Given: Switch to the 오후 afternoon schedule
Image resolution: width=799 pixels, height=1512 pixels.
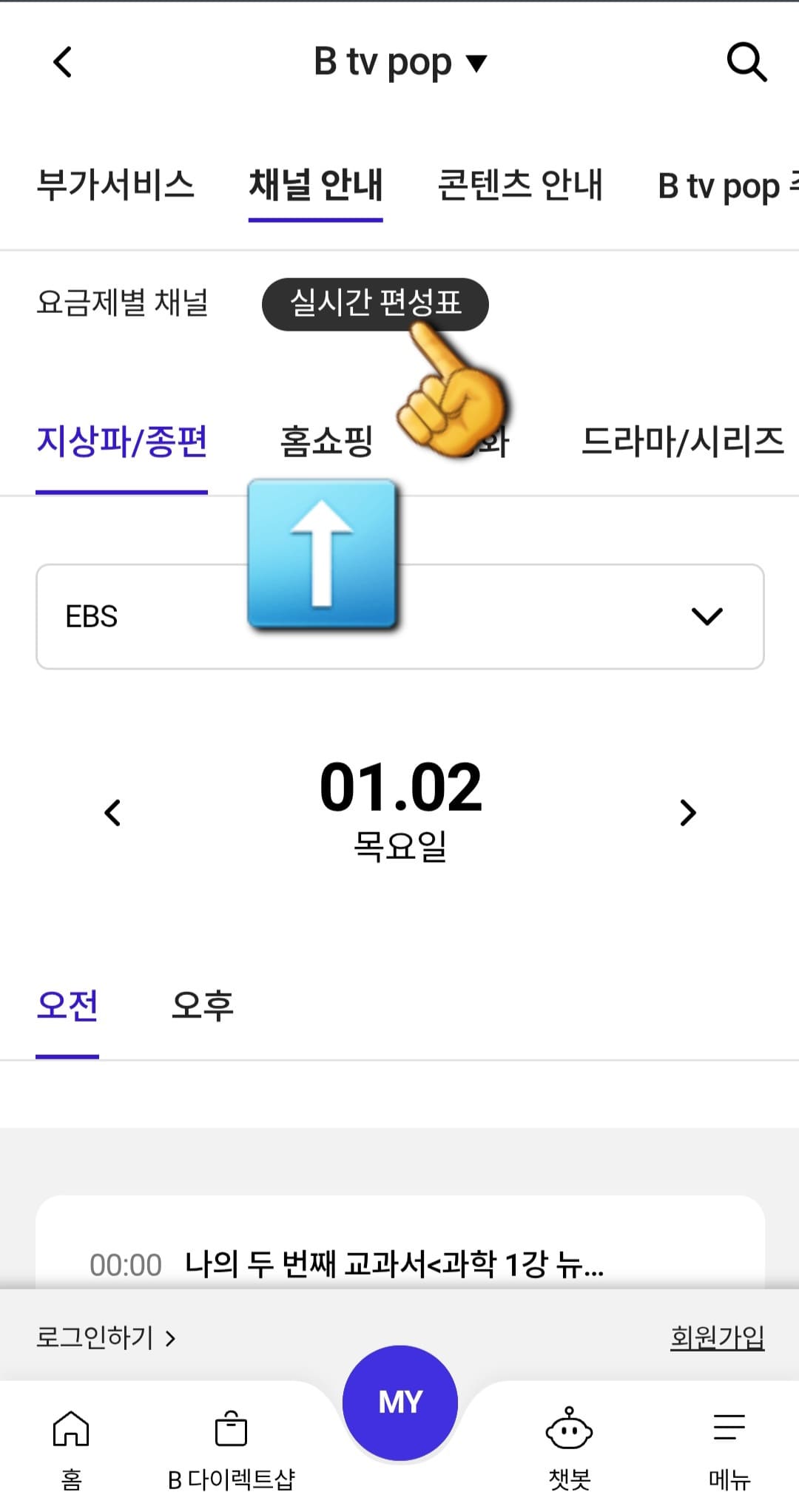Looking at the screenshot, I should pos(203,1006).
